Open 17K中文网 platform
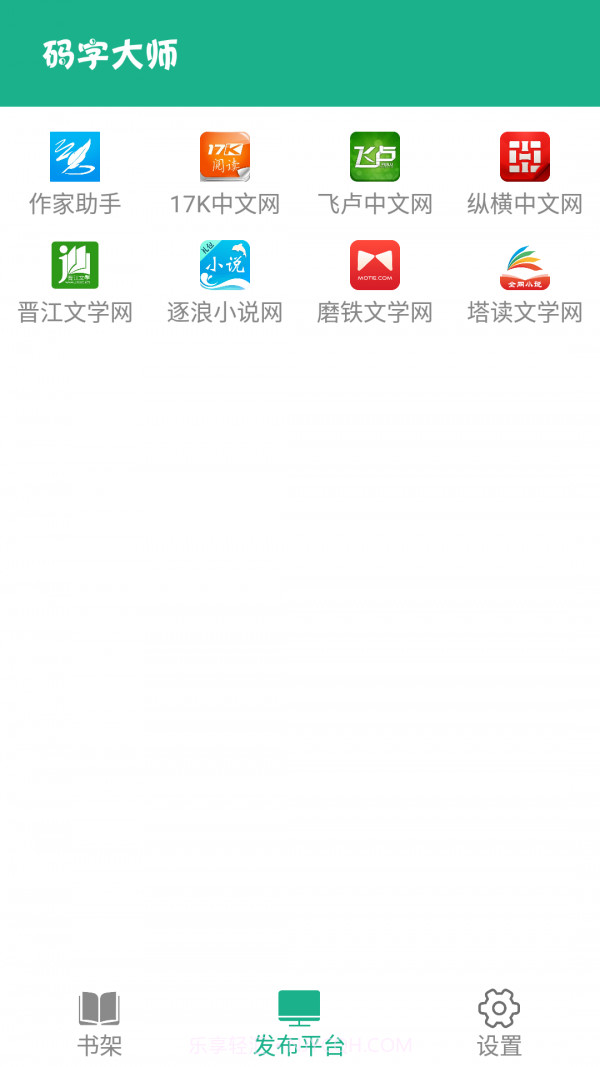Viewport: 600px width, 1067px height. 225,173
